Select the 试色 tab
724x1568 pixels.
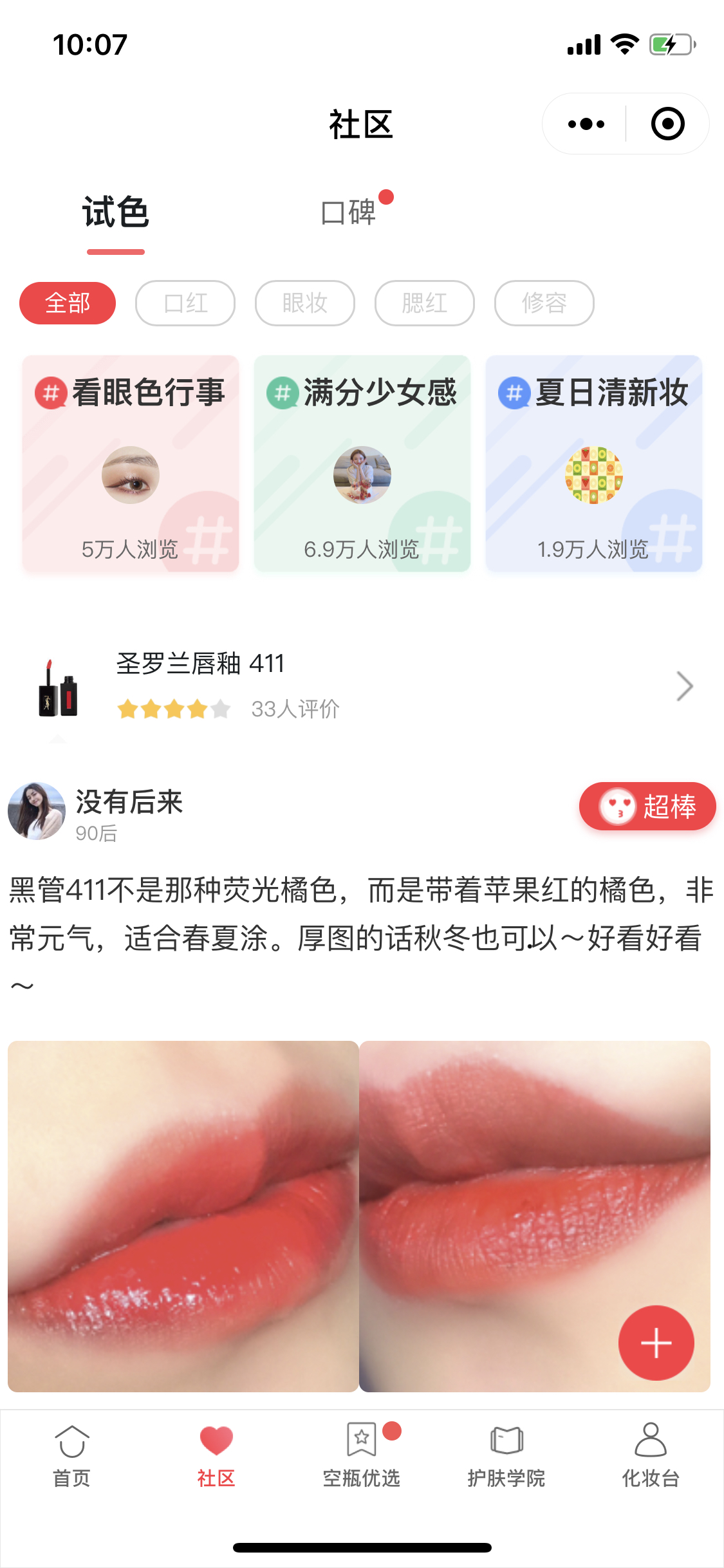[x=116, y=212]
